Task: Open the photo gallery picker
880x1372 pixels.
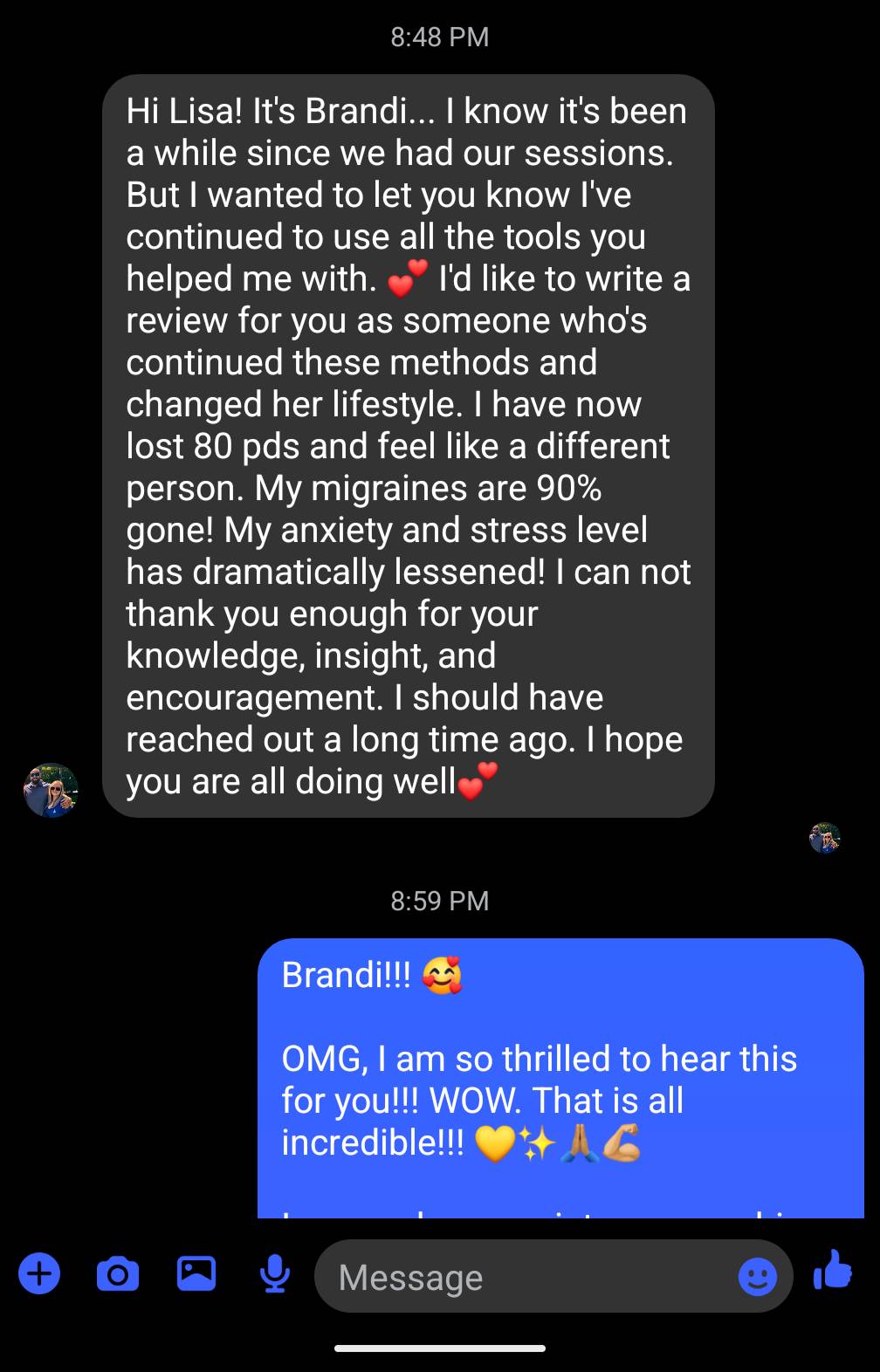Action: tap(196, 1273)
